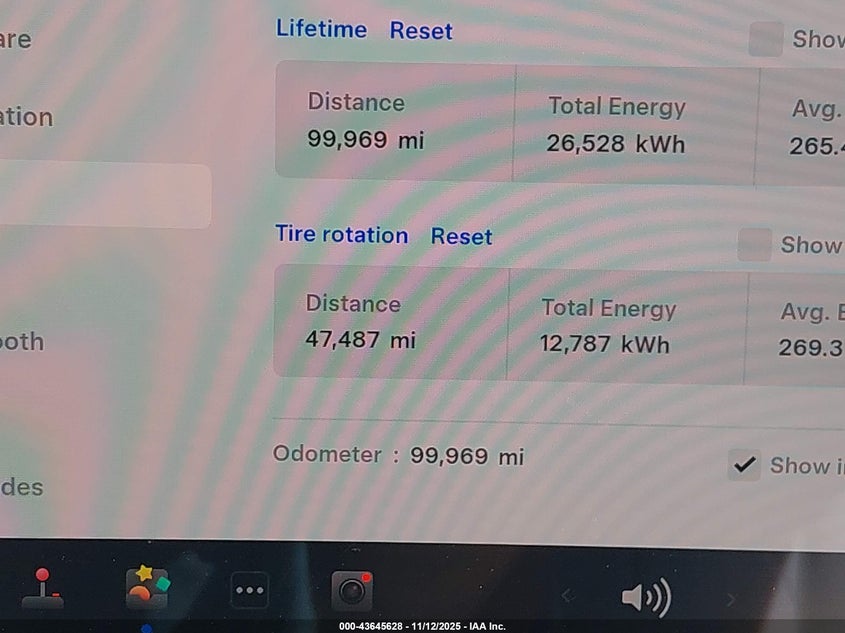Open the dashcam camera app
Screen dimensions: 845x633
tap(352, 591)
